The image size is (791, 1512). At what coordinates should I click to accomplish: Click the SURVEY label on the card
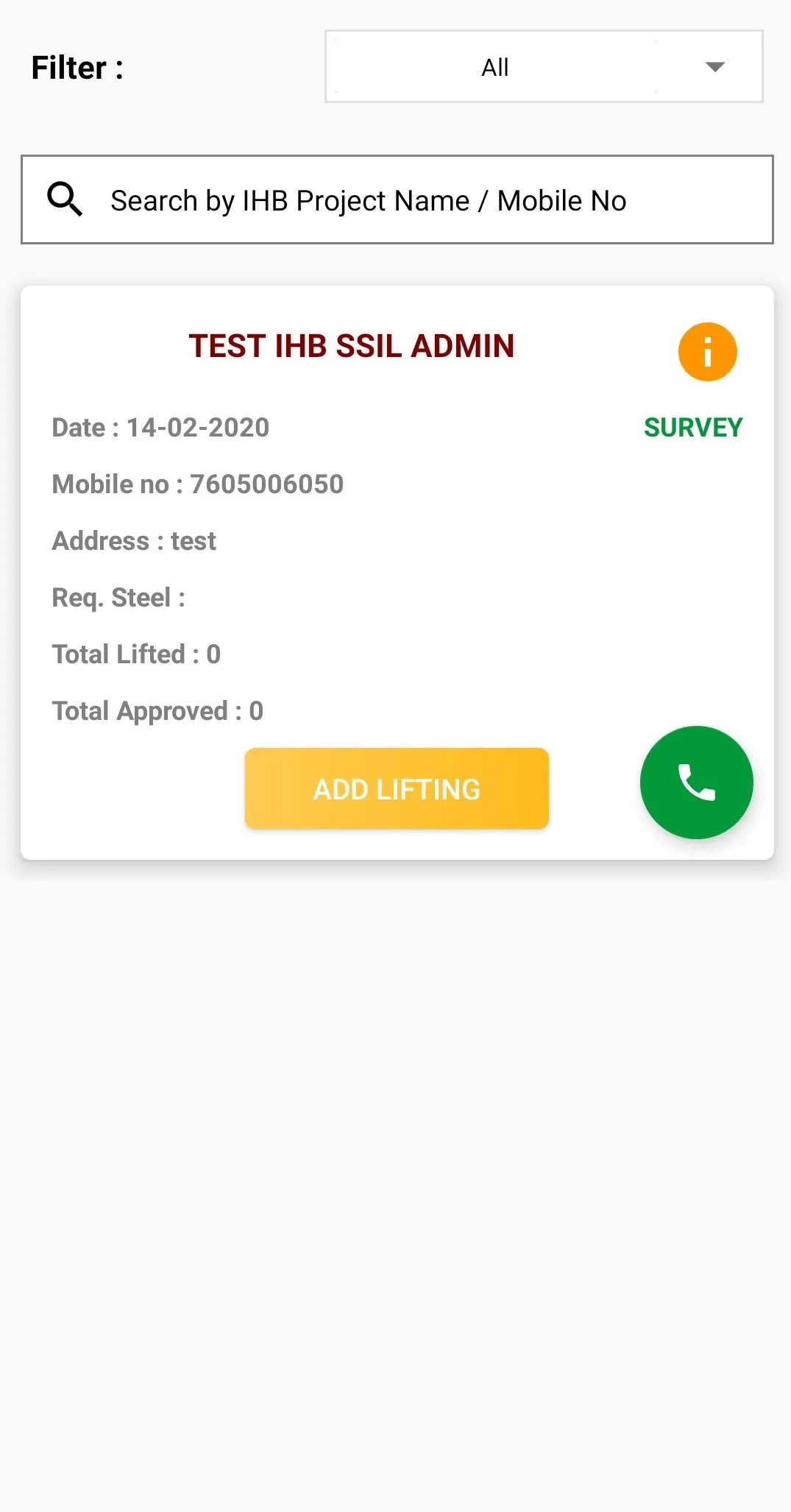(692, 427)
